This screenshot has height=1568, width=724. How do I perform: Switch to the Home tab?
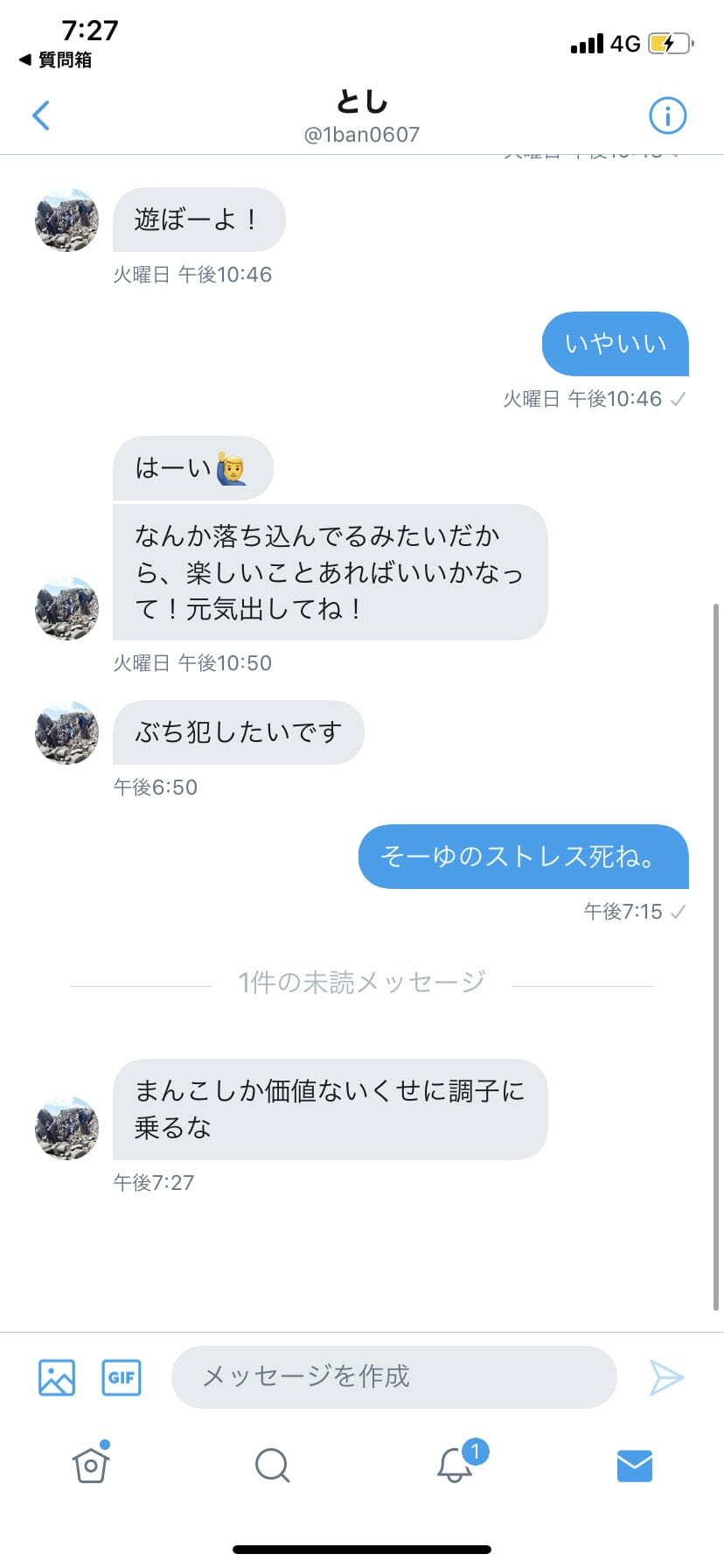coord(91,1465)
